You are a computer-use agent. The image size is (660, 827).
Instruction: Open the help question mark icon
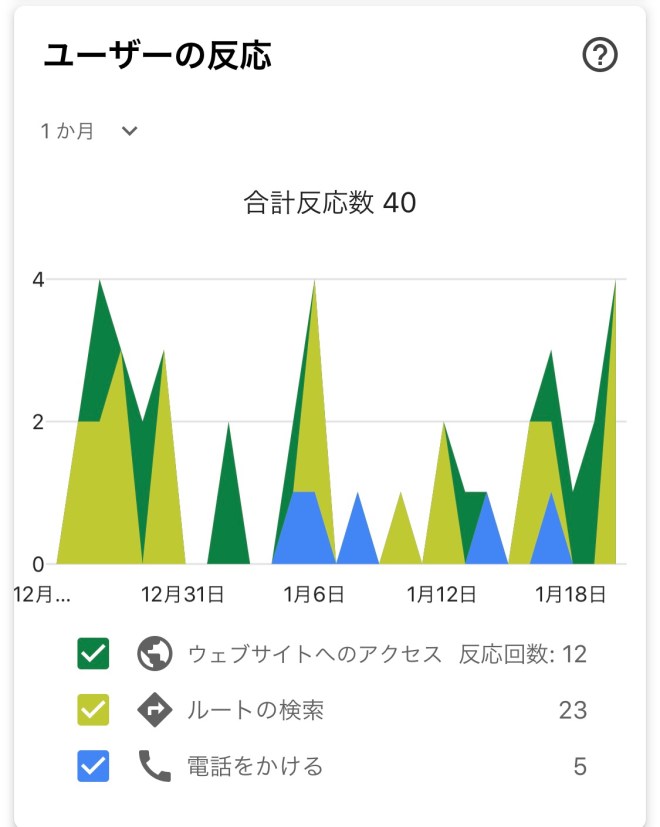[600, 56]
